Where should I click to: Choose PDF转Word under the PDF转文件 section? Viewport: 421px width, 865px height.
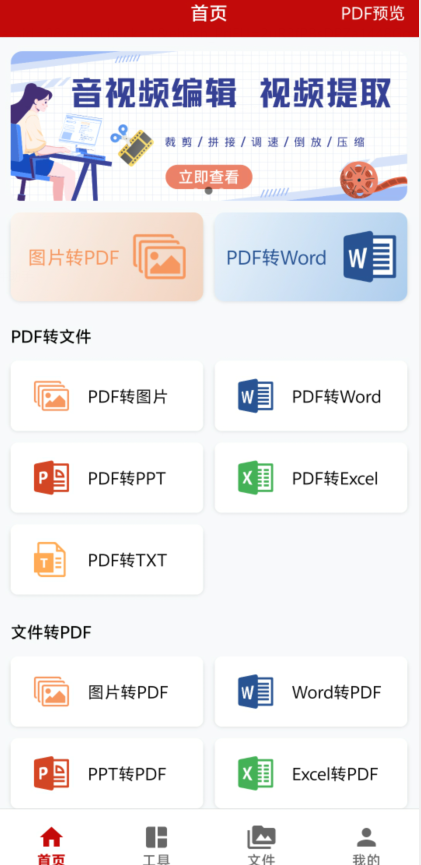point(311,396)
